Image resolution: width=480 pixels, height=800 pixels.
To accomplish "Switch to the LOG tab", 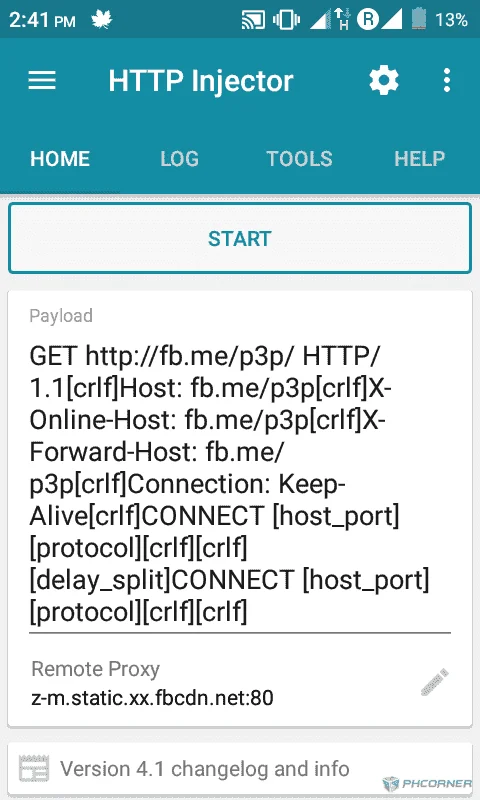I will [x=180, y=159].
